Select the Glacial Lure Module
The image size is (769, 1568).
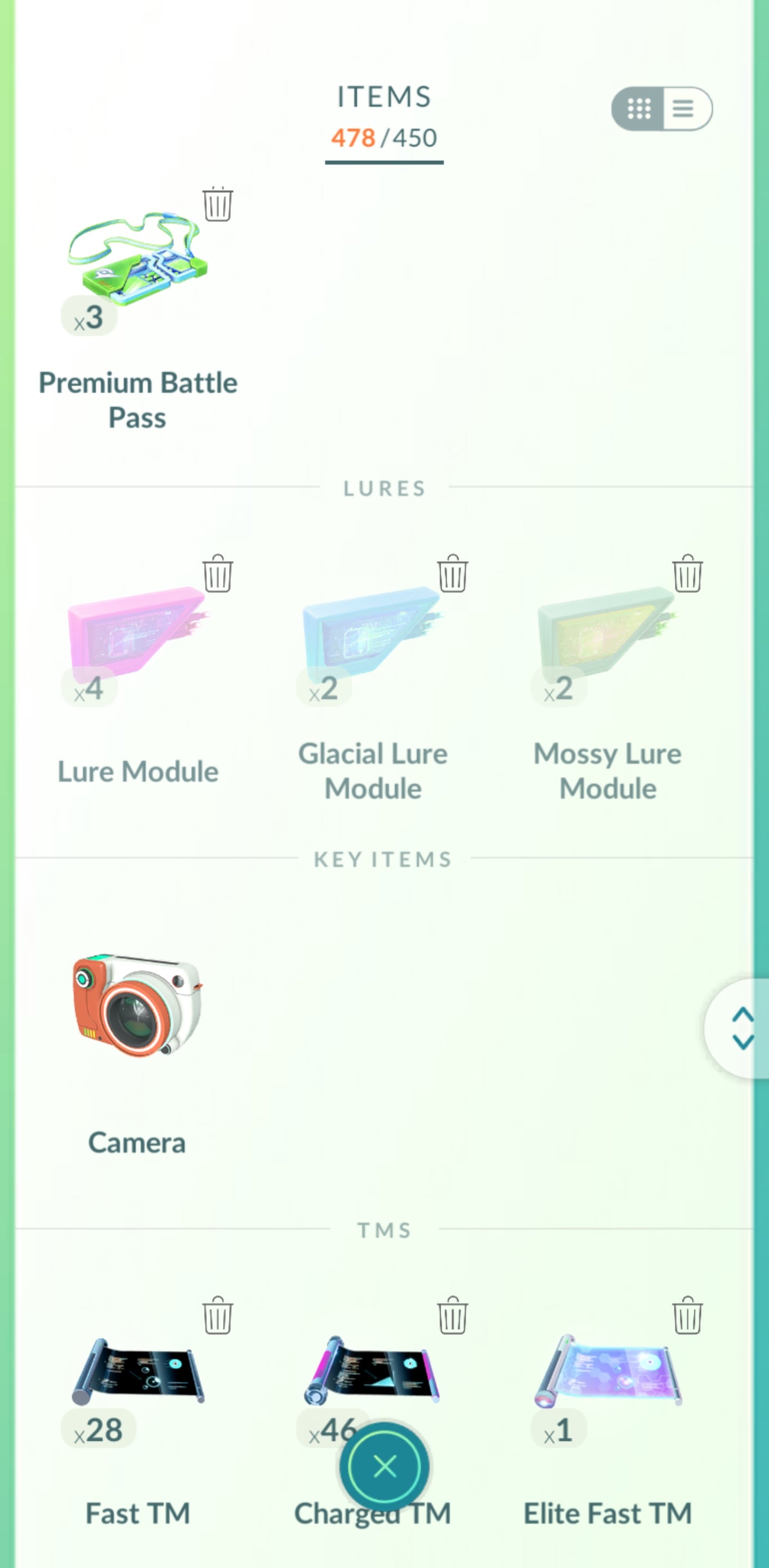pyautogui.click(x=372, y=633)
